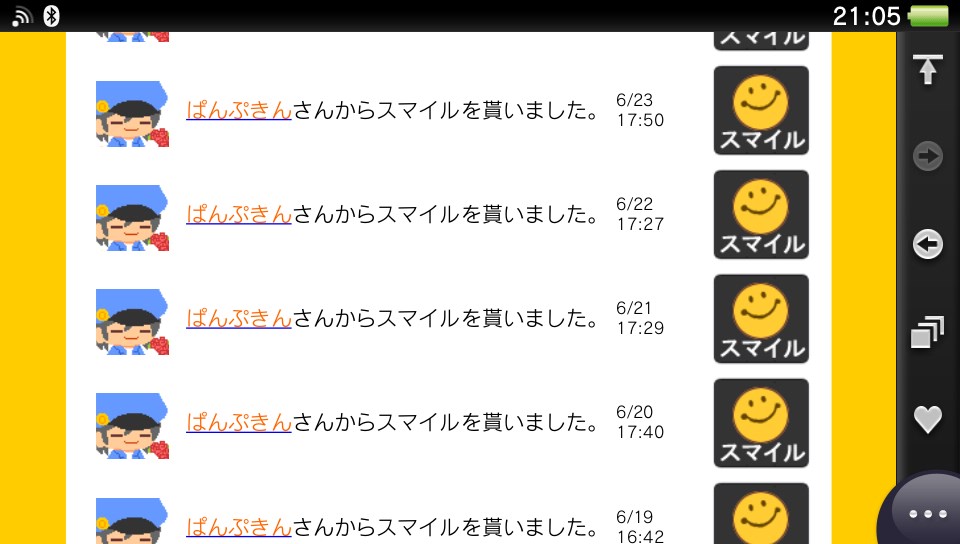Open ぱんぷきん link in the 6/21 entry
960x544 pixels.
[x=238, y=318]
